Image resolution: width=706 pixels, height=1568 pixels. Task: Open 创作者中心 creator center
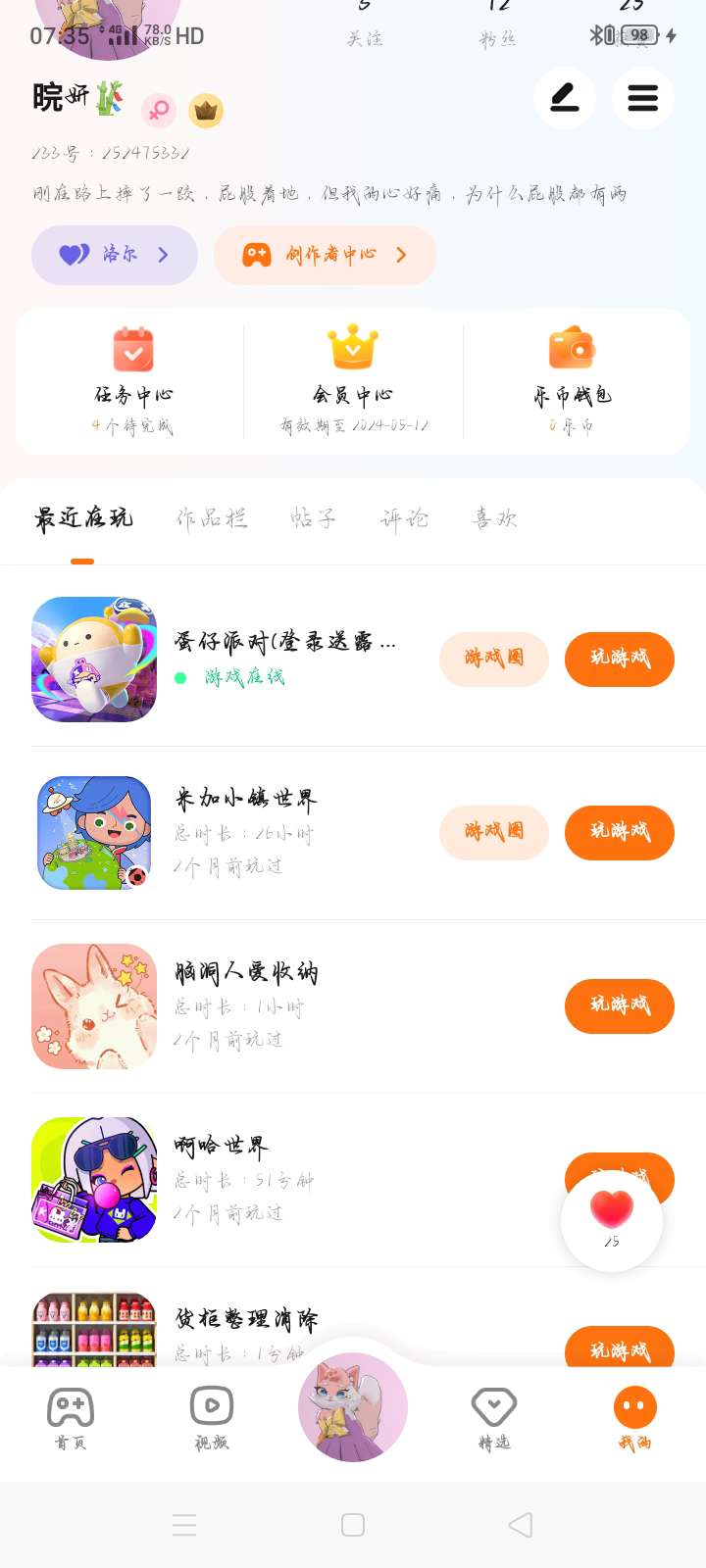tap(325, 255)
